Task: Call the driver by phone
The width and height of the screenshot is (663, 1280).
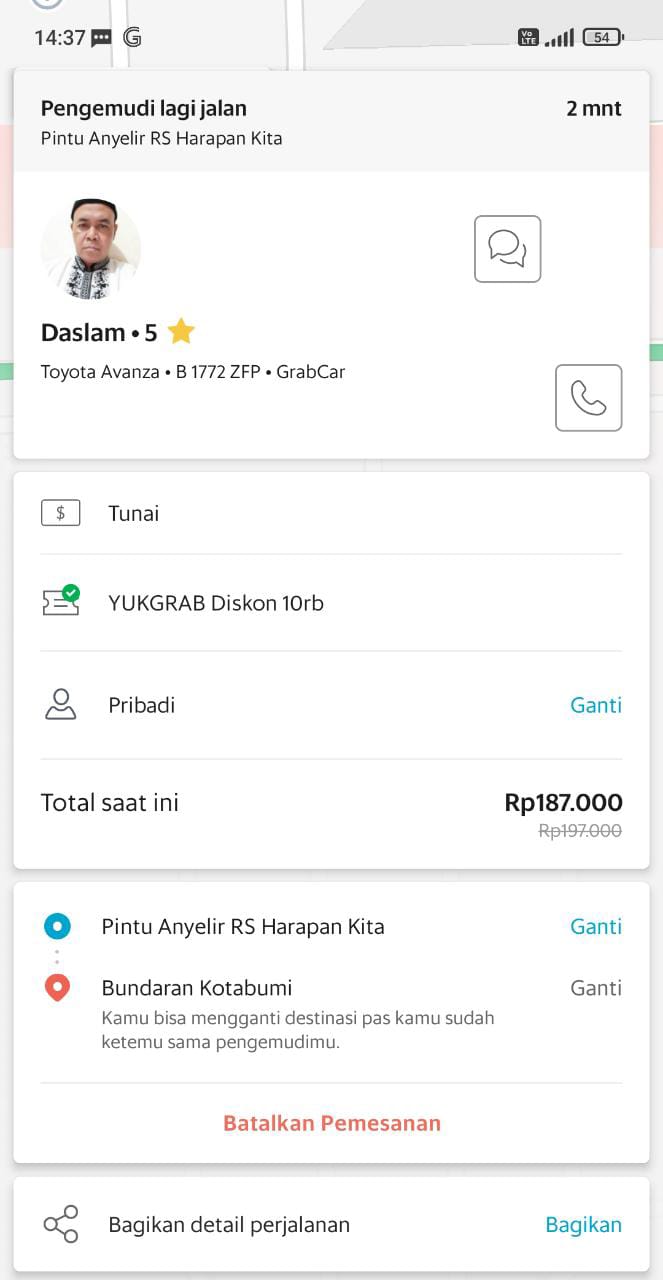Action: pyautogui.click(x=588, y=398)
